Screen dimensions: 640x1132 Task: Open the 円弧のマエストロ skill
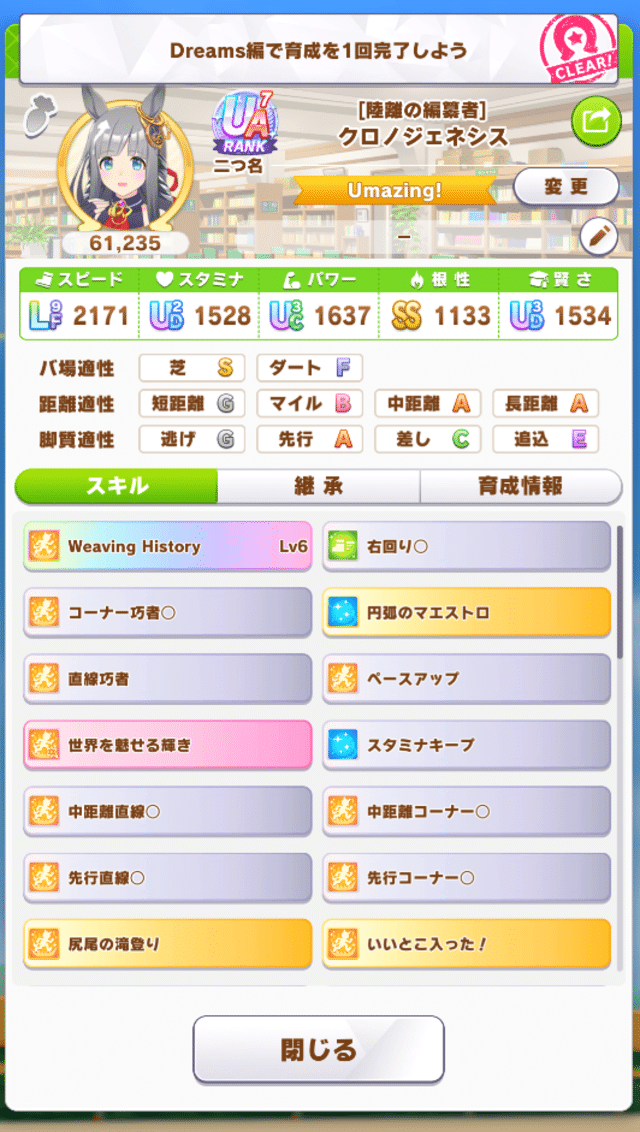pos(466,613)
